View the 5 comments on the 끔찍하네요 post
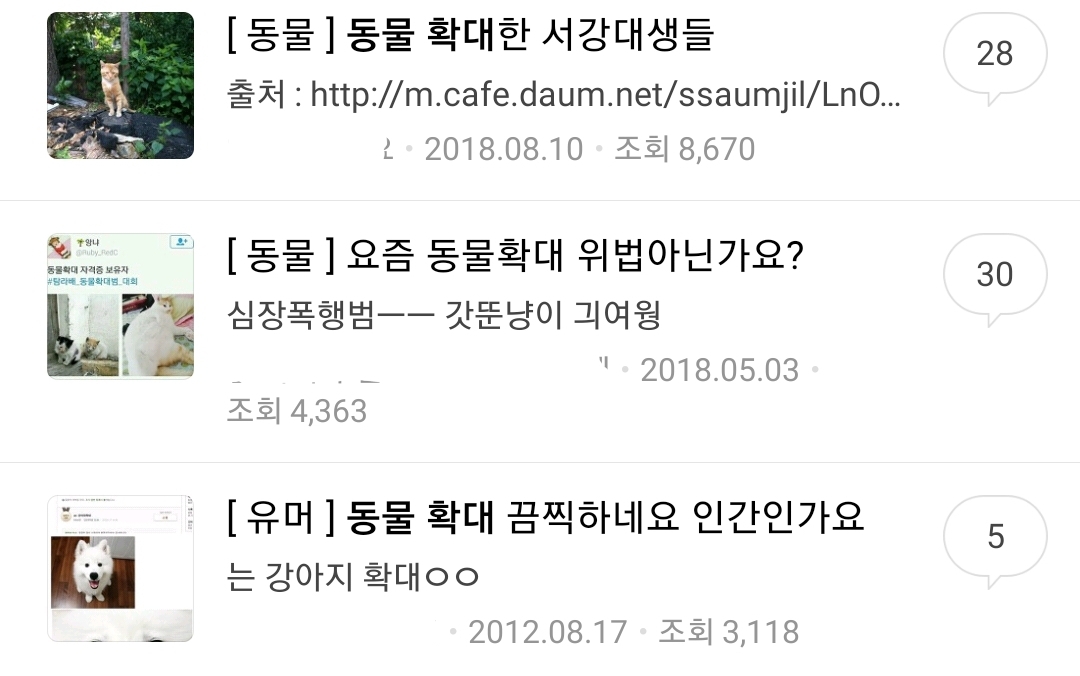 coord(994,537)
